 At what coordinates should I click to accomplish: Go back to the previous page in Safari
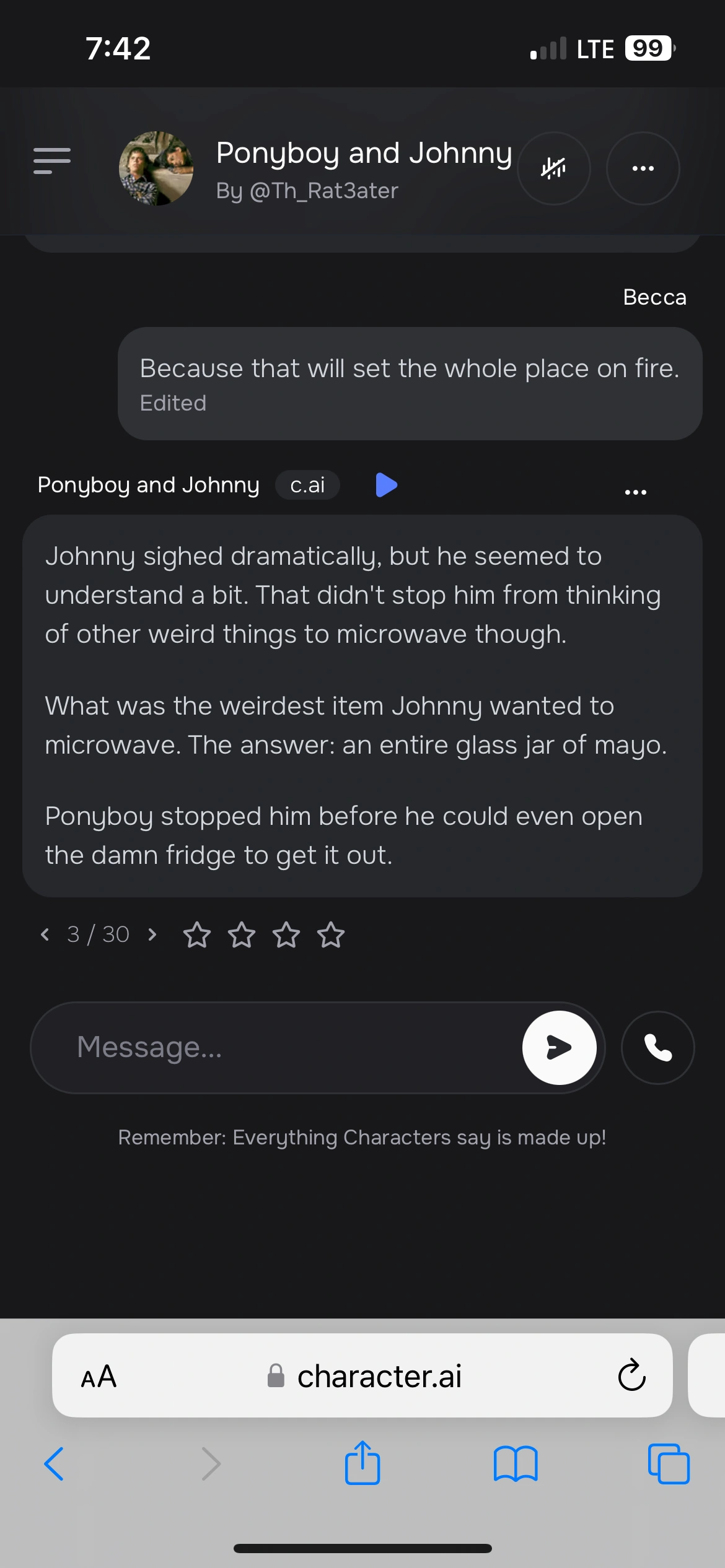pos(55,1464)
